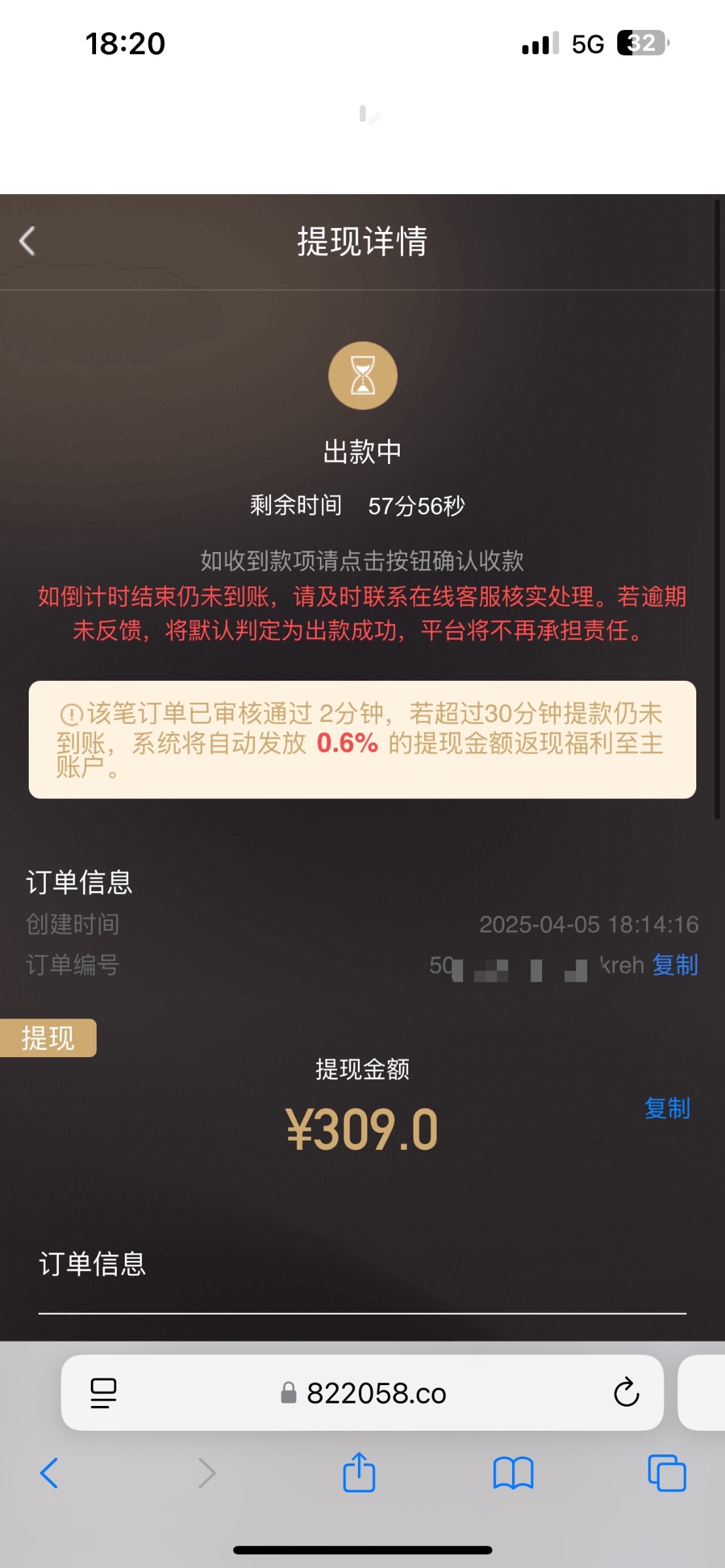Show all open Safari tabs
The image size is (725, 1568).
(x=666, y=1473)
